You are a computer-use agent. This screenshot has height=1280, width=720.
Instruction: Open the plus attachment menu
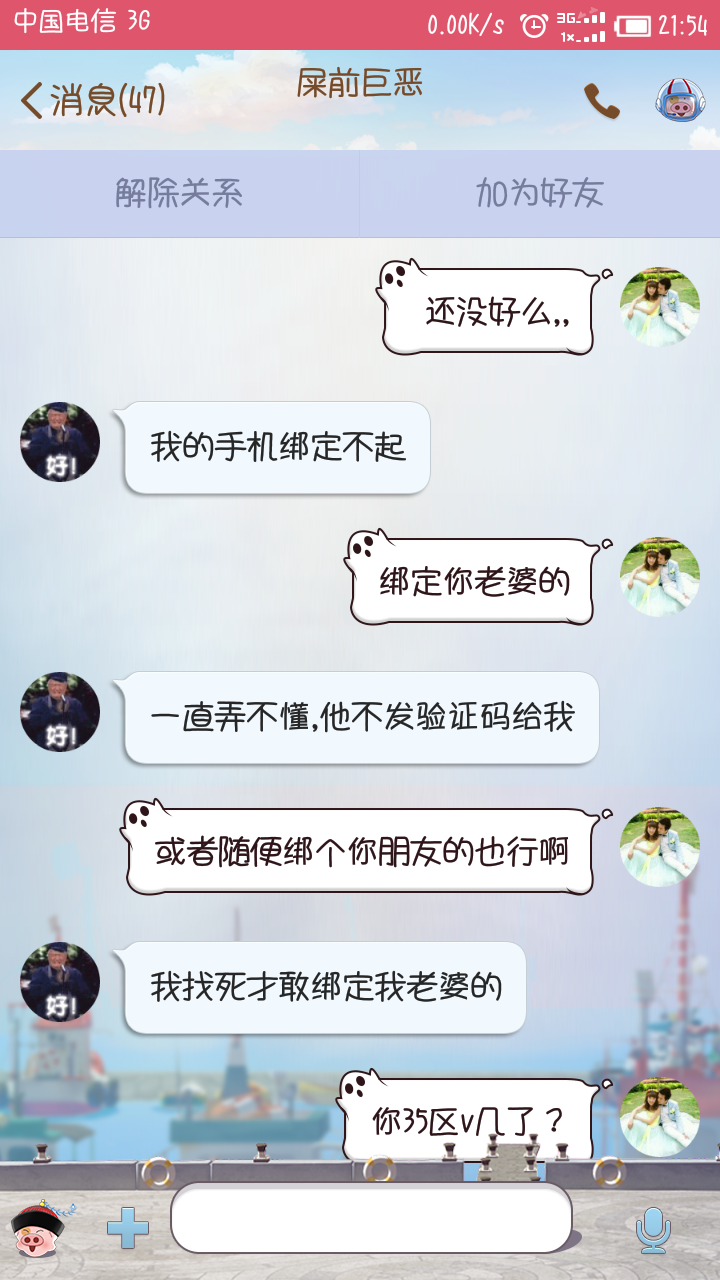pos(128,1228)
